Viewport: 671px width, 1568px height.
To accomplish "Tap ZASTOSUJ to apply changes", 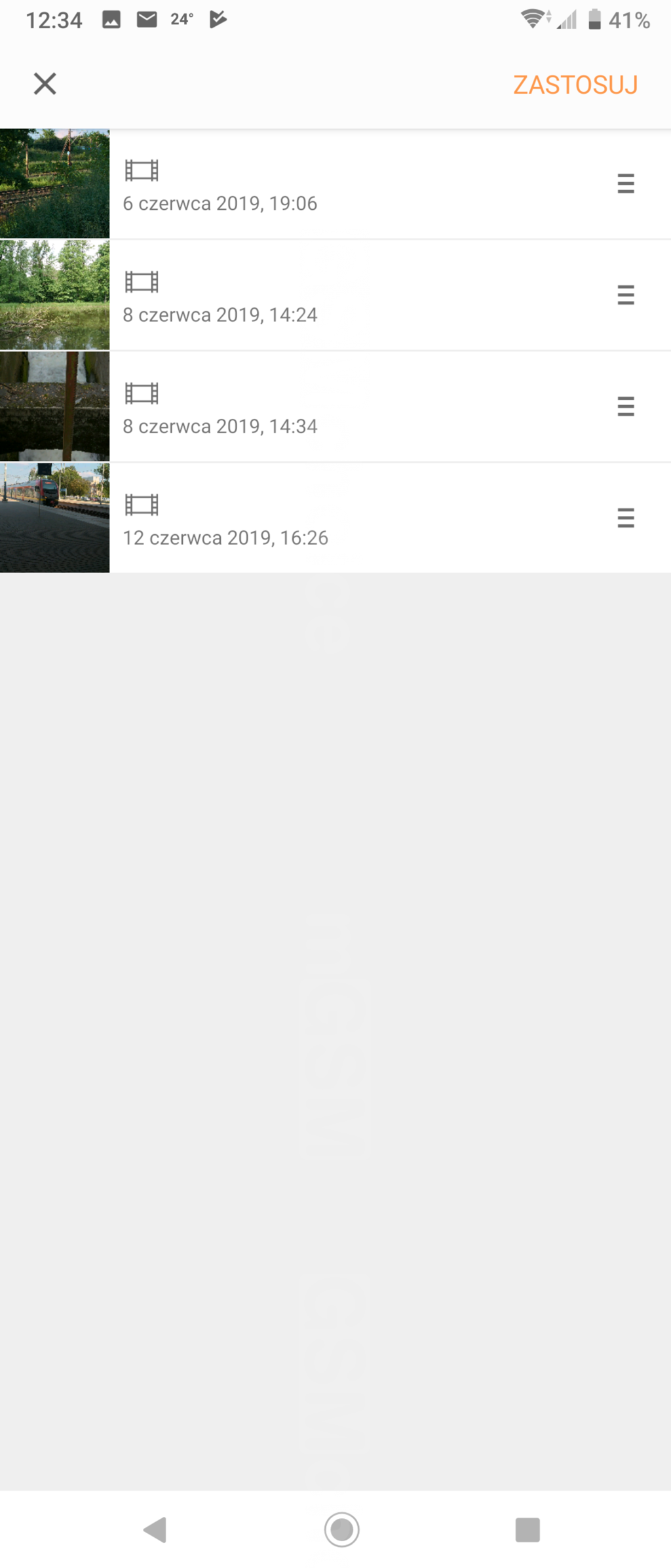I will pyautogui.click(x=575, y=85).
